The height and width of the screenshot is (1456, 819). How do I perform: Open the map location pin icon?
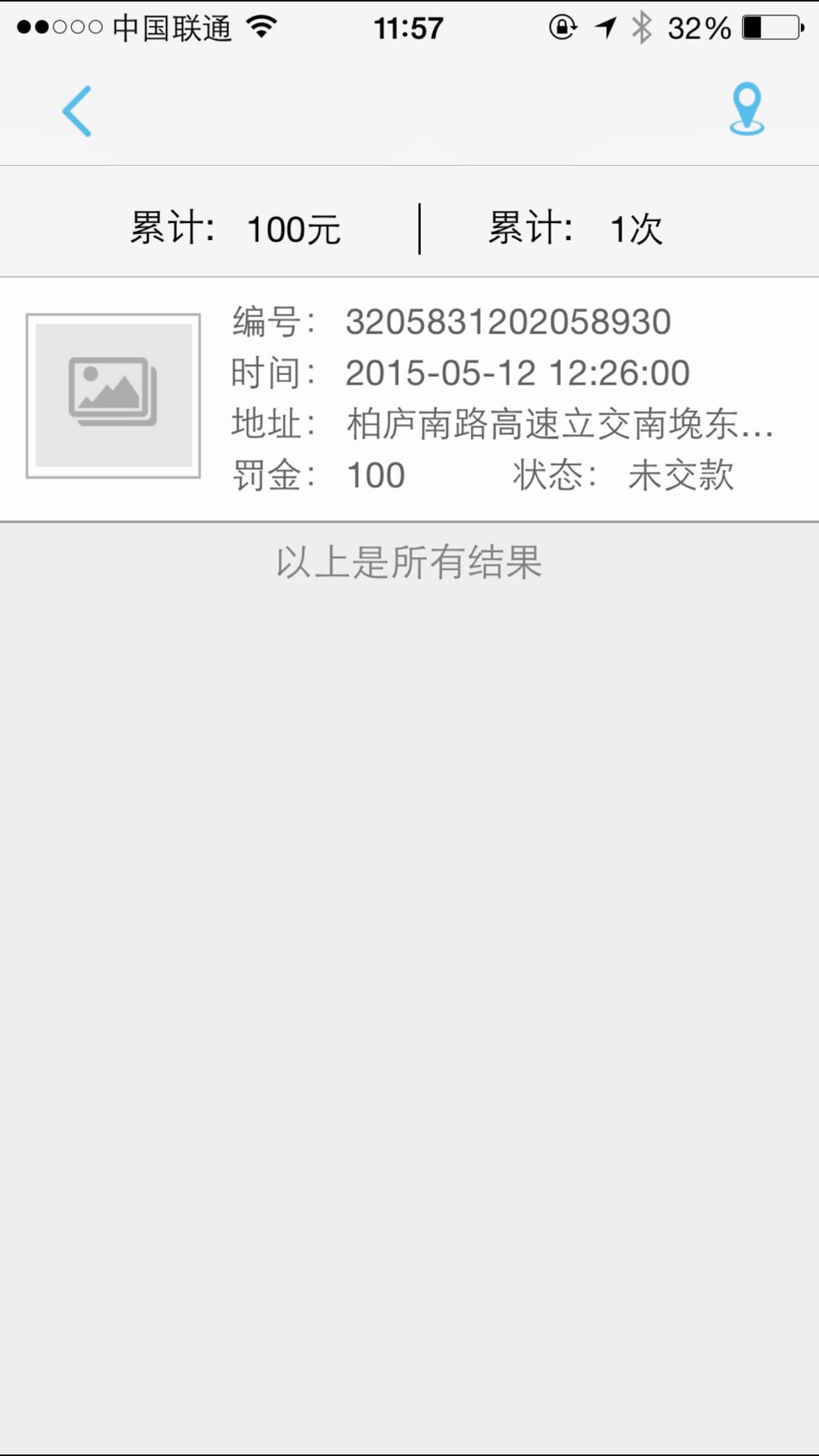[746, 109]
